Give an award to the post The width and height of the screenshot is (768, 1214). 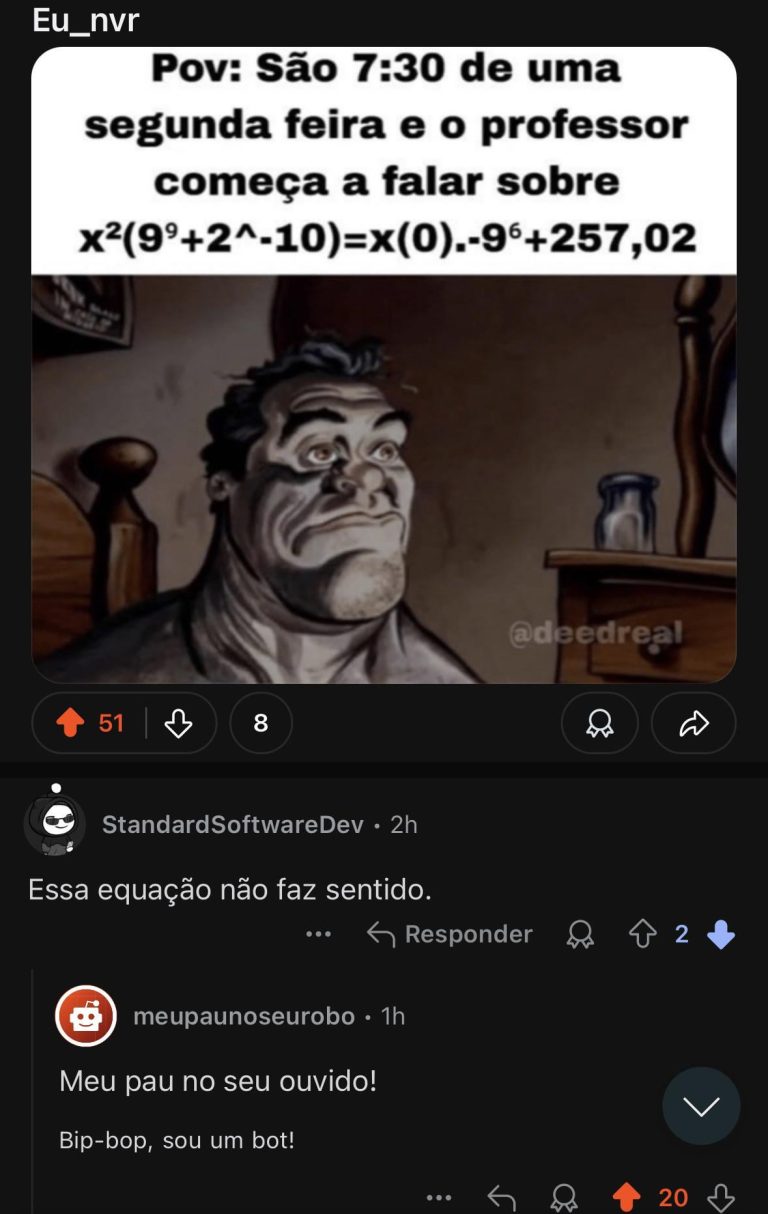(599, 723)
